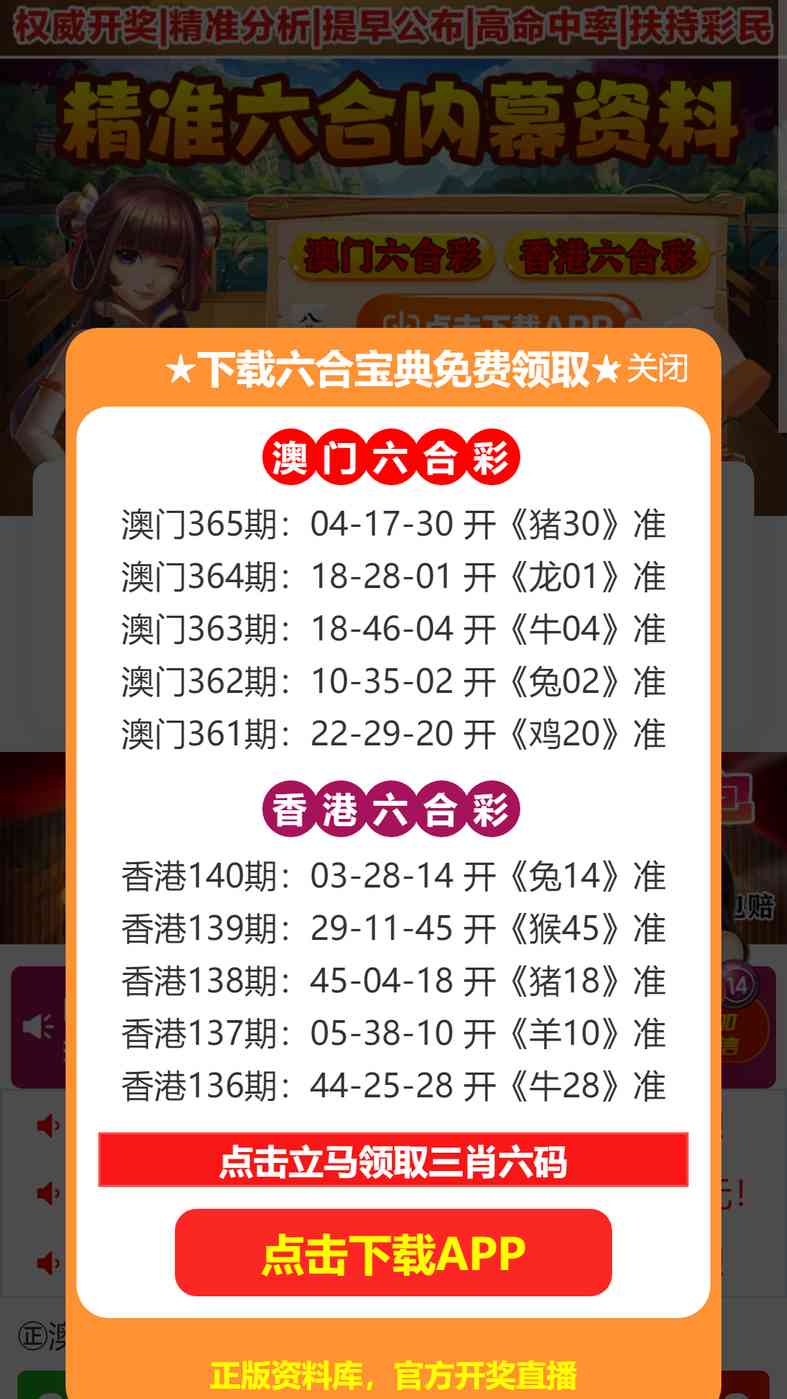Open the 澳门六合彩 banner button
Image resolution: width=787 pixels, height=1399 pixels.
tap(393, 257)
